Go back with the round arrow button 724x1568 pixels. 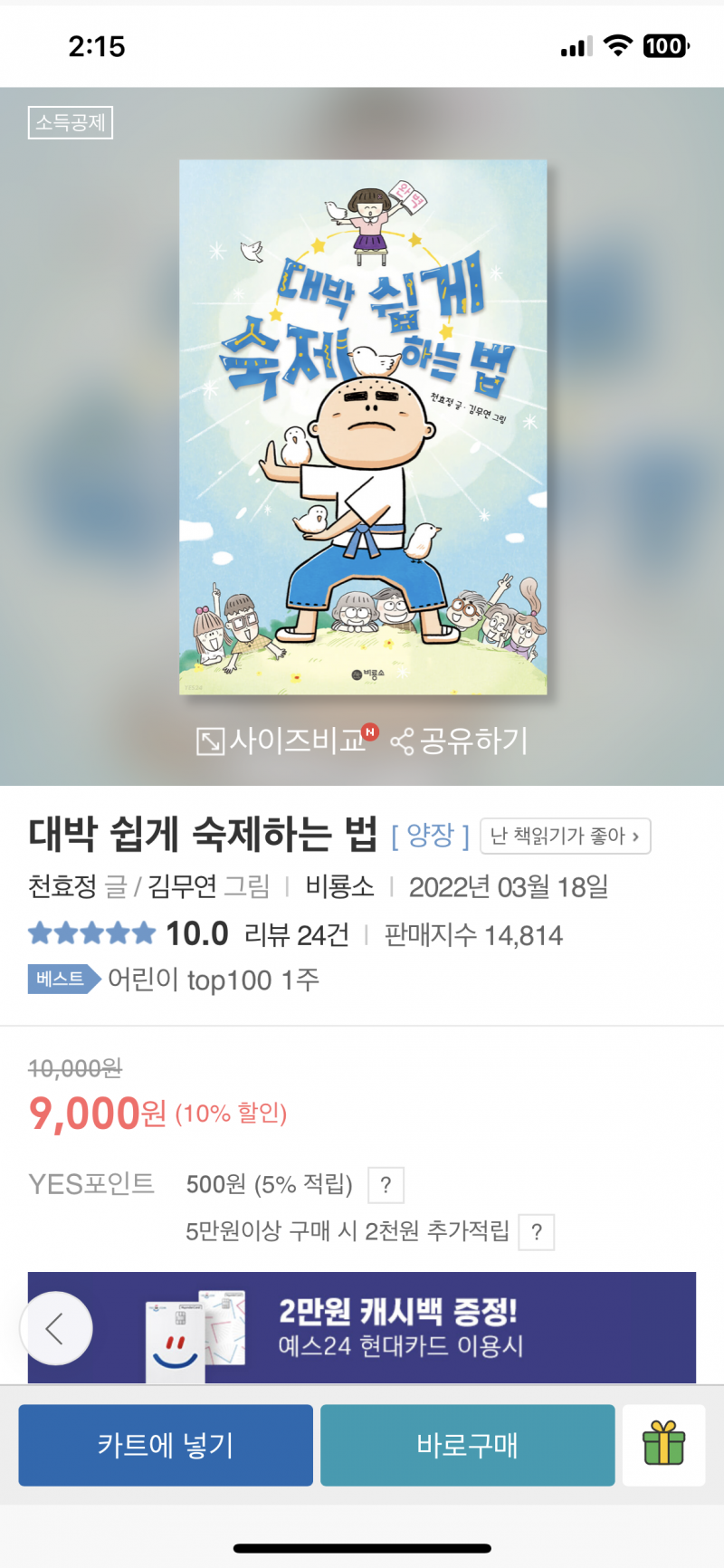click(56, 1328)
